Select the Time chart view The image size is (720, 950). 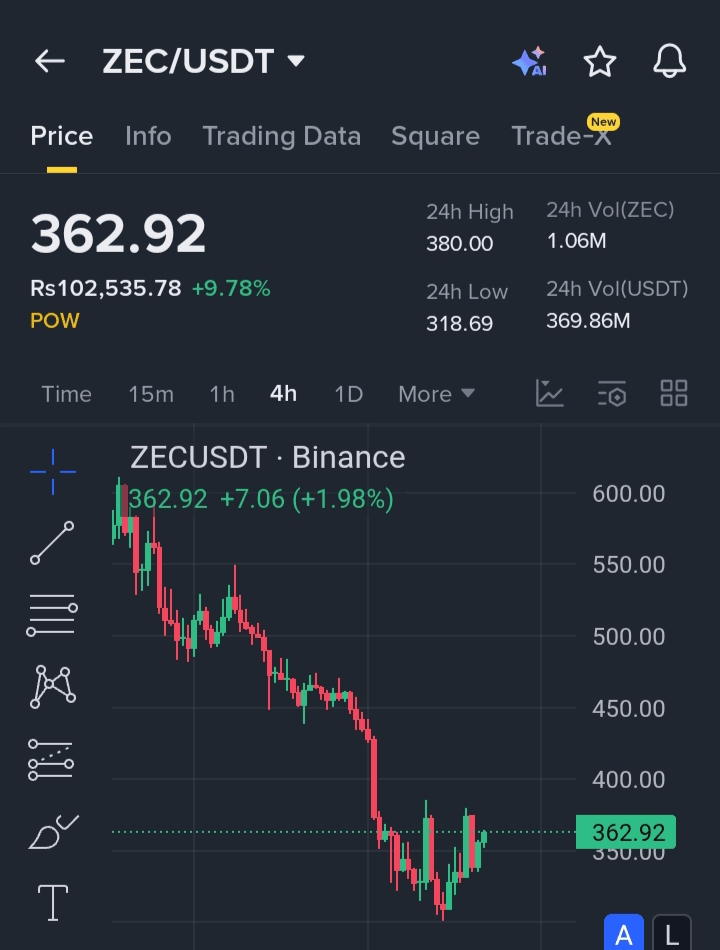coord(66,394)
